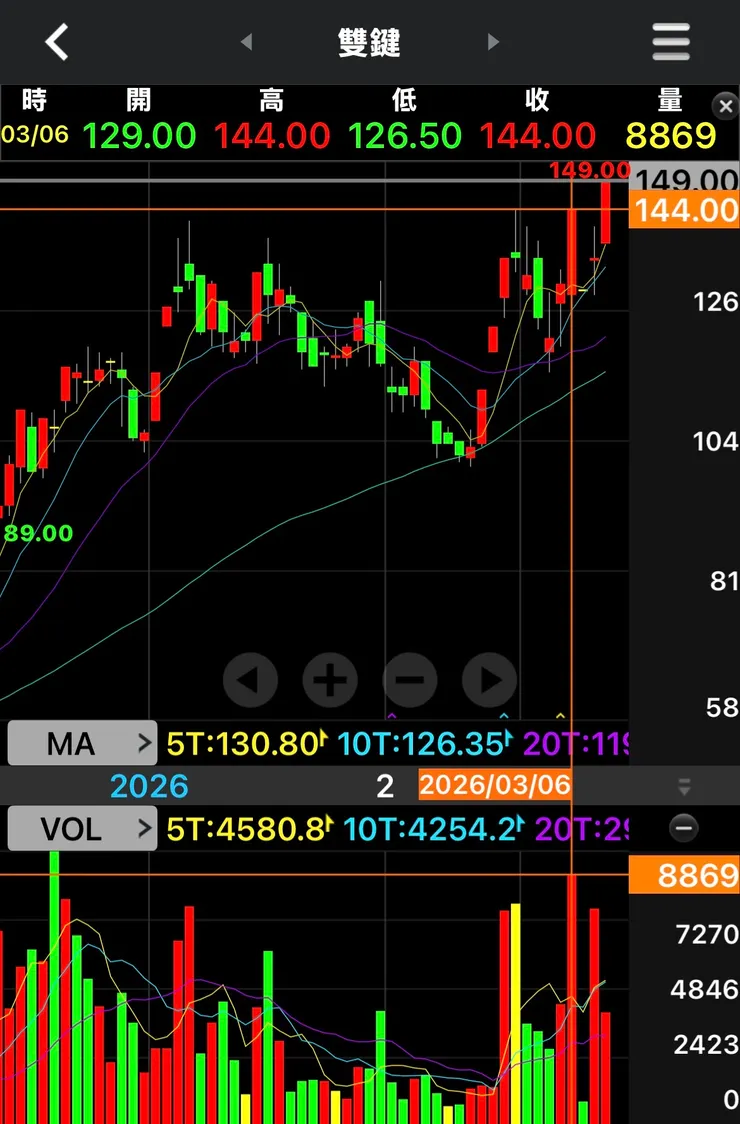Open the hamburger menu

(x=671, y=42)
